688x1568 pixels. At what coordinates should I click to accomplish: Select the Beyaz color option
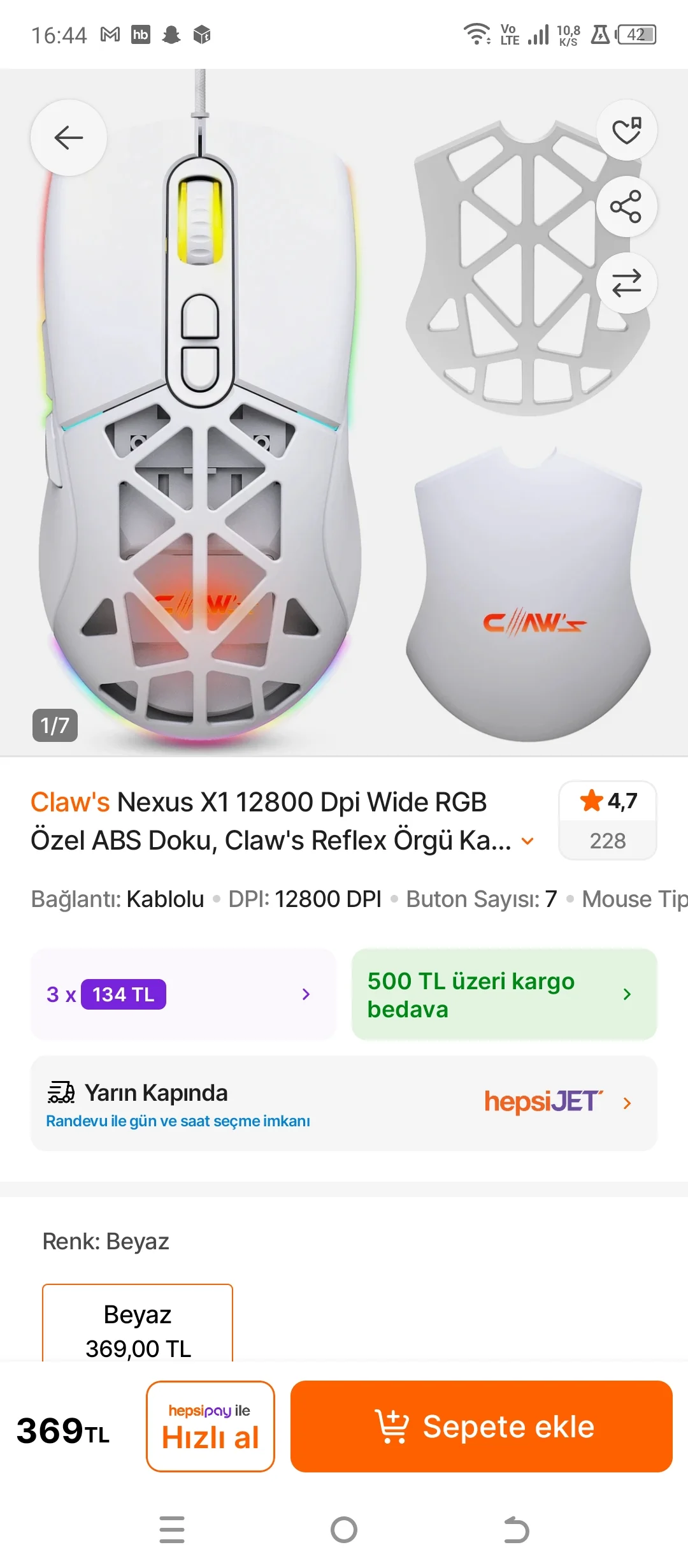138,1326
